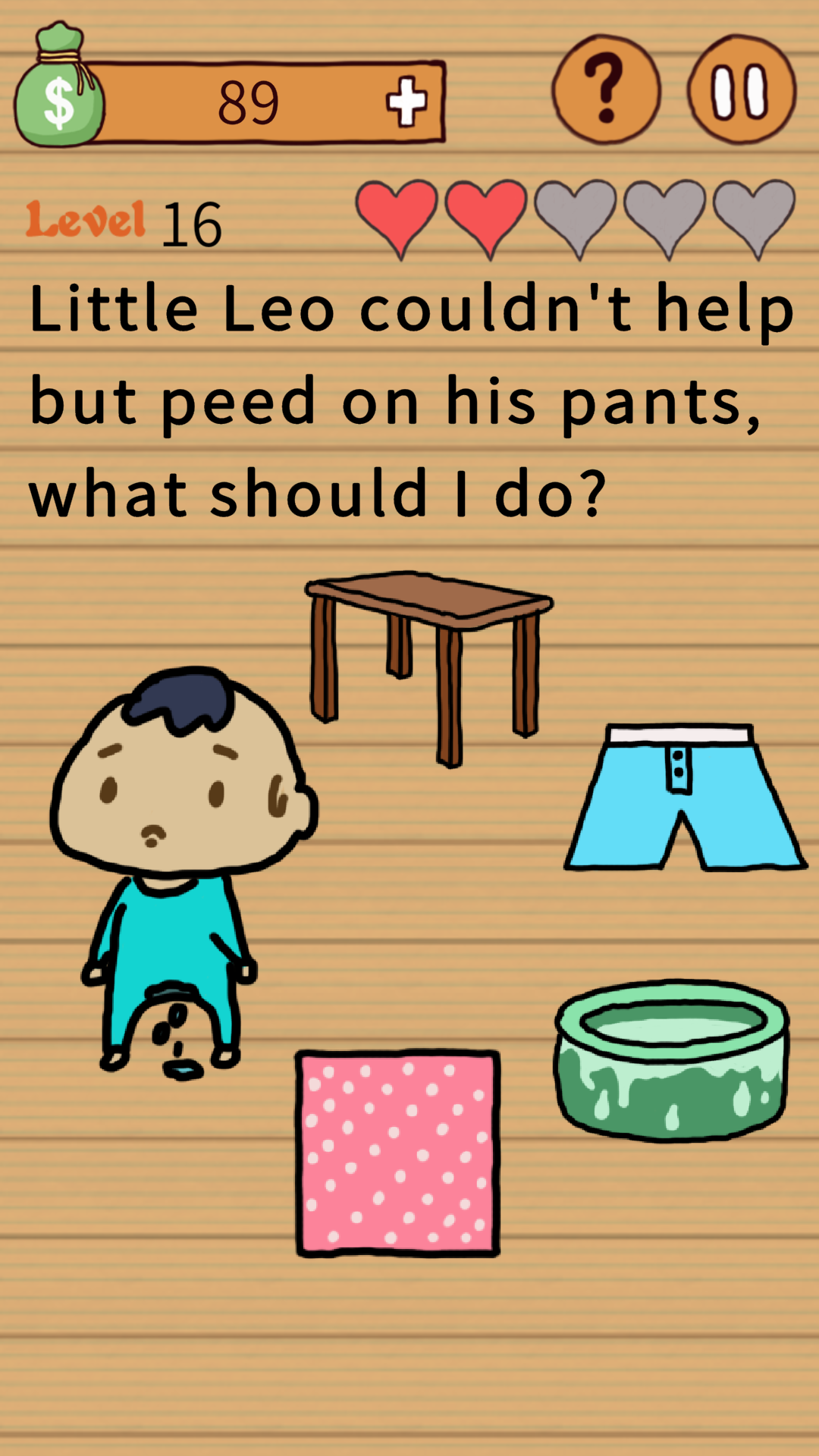Pick the pink polka dot cloth
The height and width of the screenshot is (1456, 819).
click(x=397, y=1153)
